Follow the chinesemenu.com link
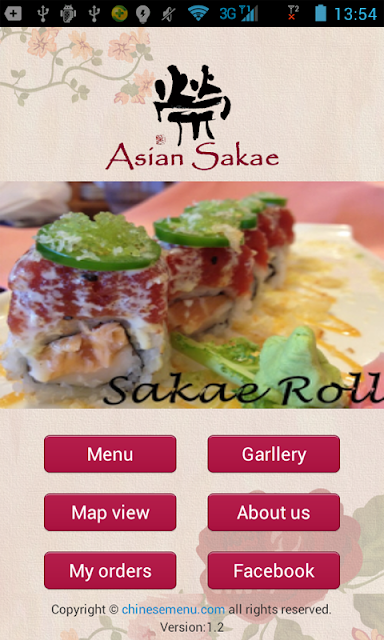This screenshot has height=640, width=384. click(173, 610)
